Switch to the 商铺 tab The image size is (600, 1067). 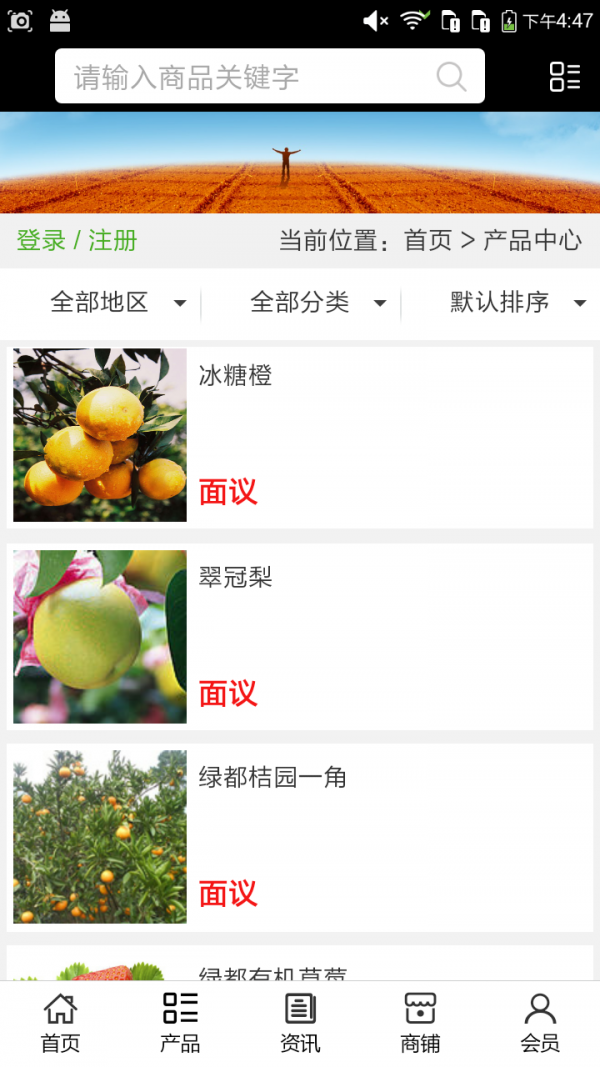point(420,1023)
